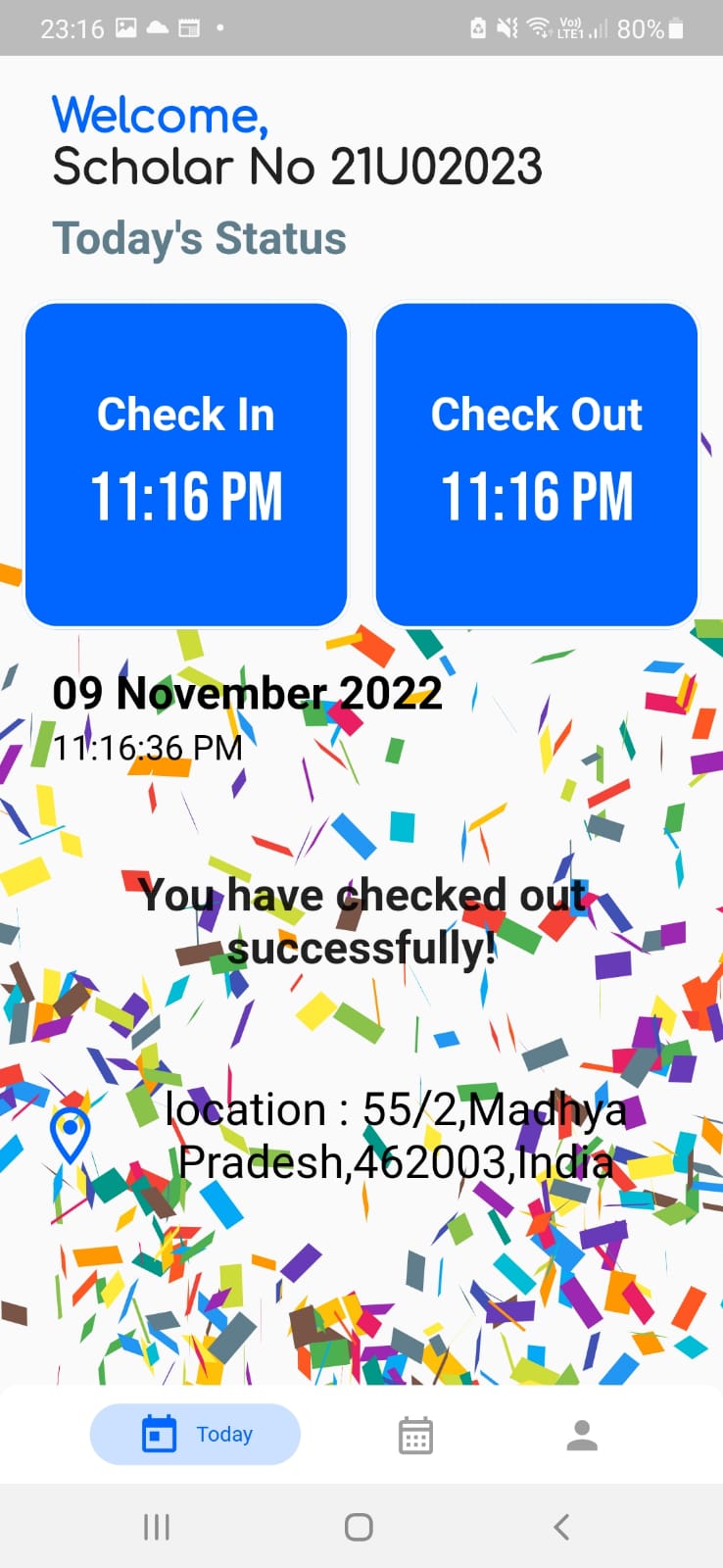Click the Today calendar icon in bottom bar
Image resolution: width=723 pixels, height=1568 pixels.
(158, 1433)
